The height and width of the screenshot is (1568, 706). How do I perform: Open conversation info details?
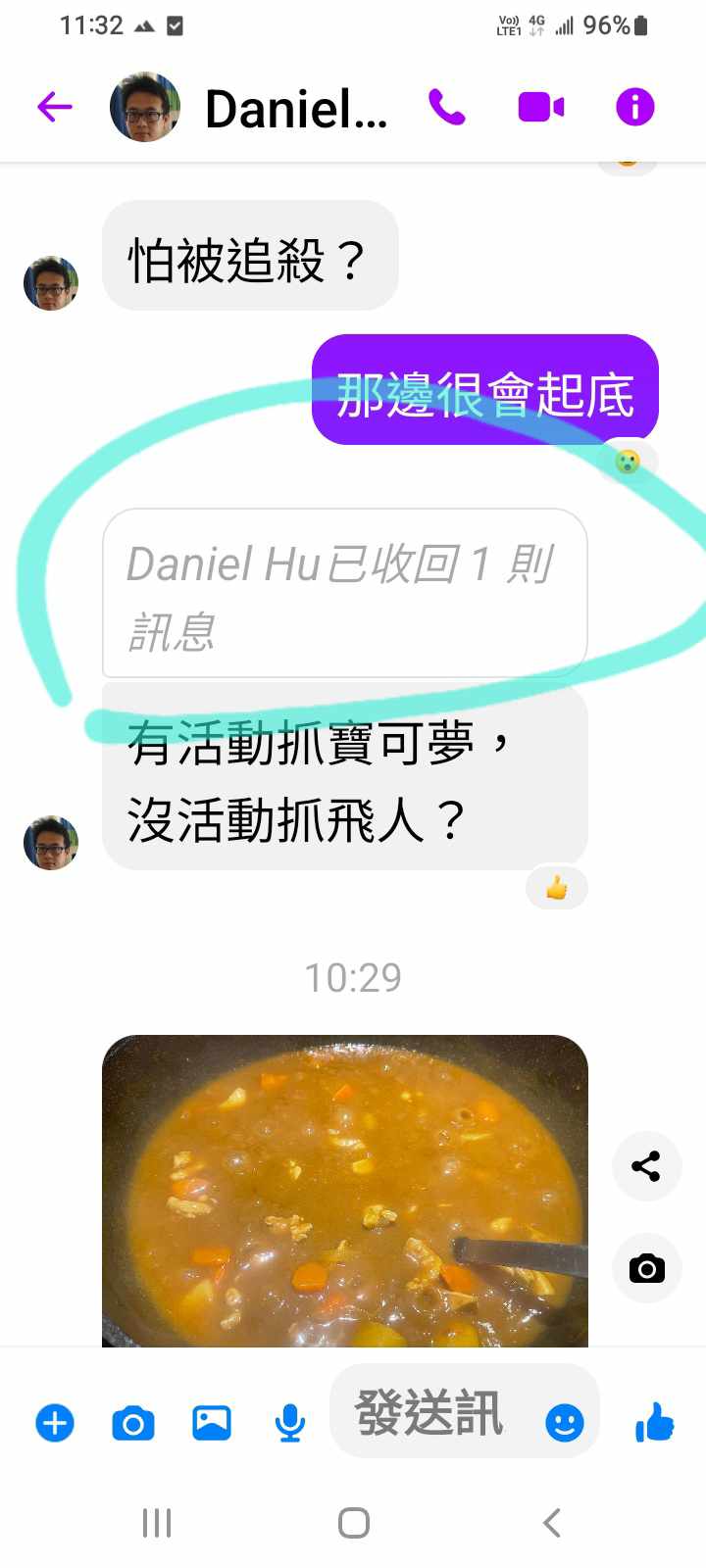tap(634, 107)
